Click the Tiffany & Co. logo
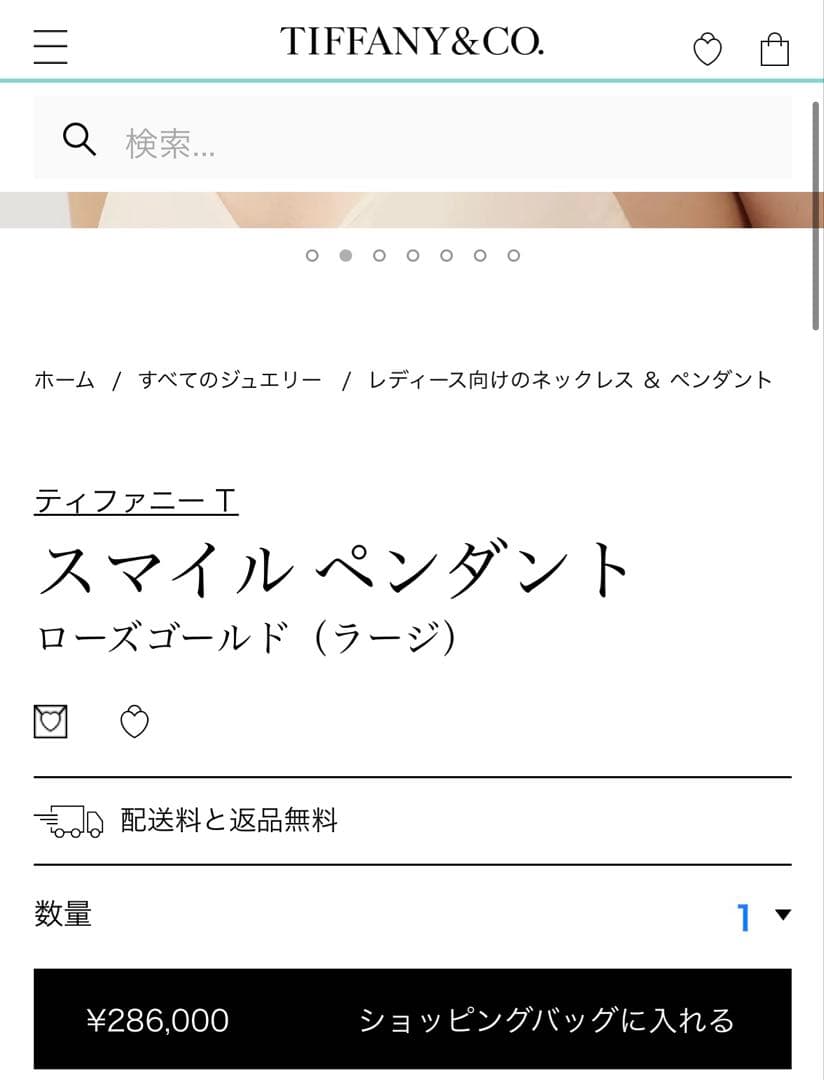The image size is (824, 1080). (412, 40)
